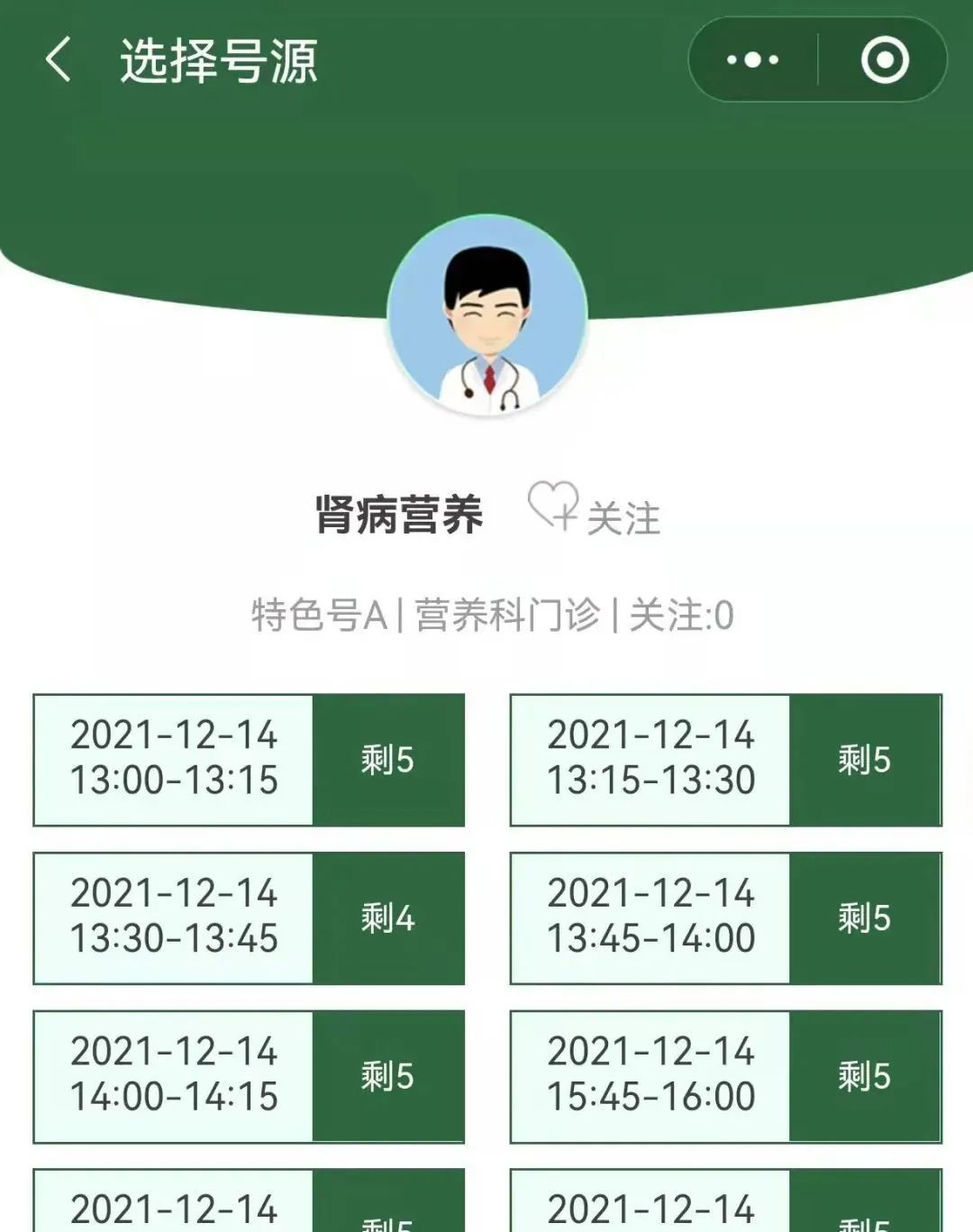This screenshot has height=1232, width=973.
Task: Book the 13:45-14:00 time slot
Action: pos(725,917)
